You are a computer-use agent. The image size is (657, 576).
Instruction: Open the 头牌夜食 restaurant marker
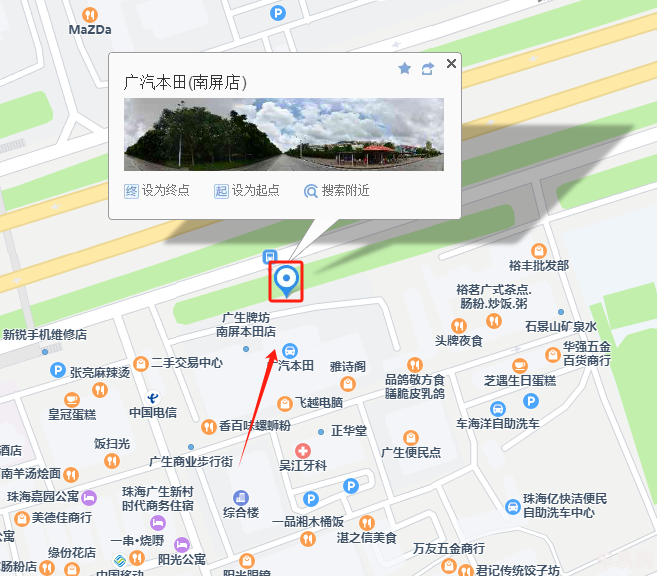[459, 325]
